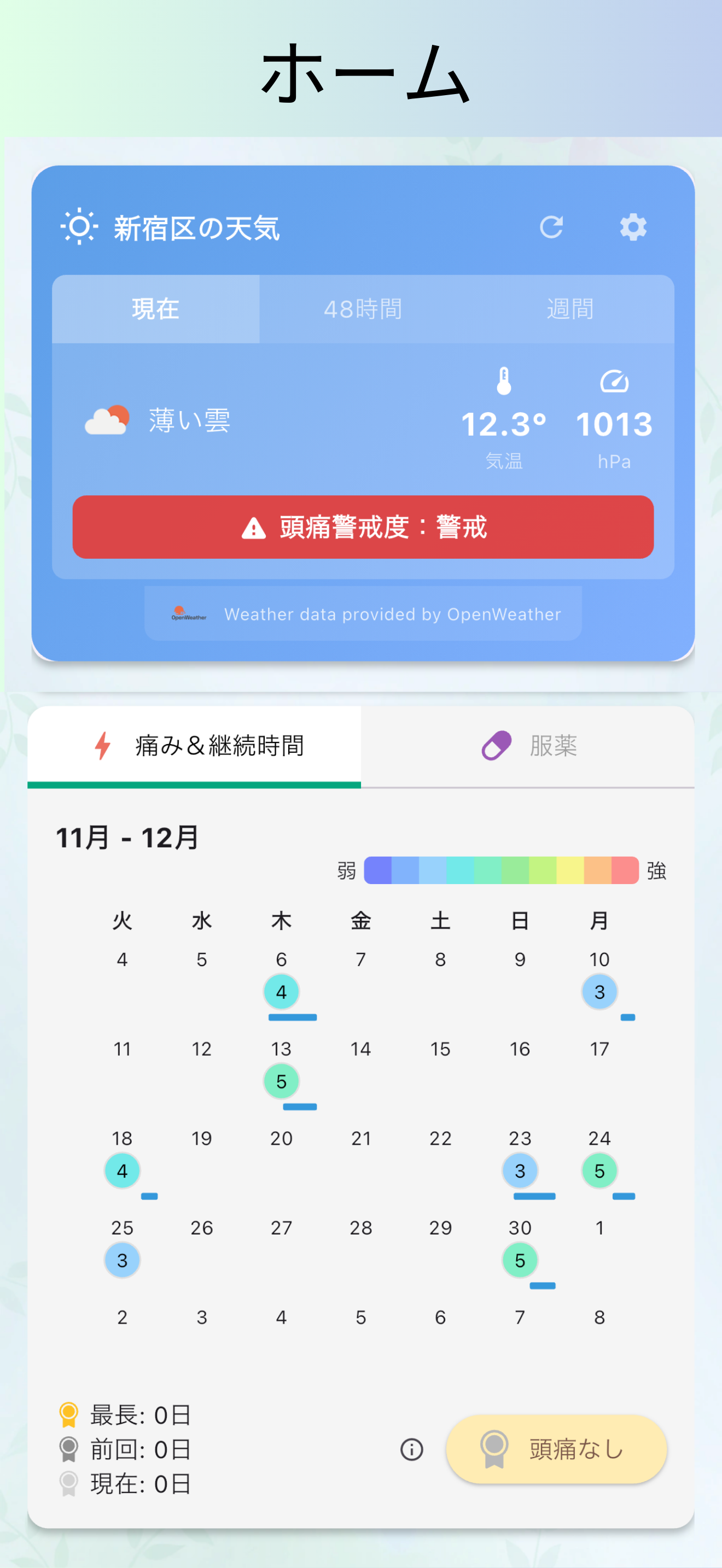Click the info circle near 頭痛なし

[412, 1450]
